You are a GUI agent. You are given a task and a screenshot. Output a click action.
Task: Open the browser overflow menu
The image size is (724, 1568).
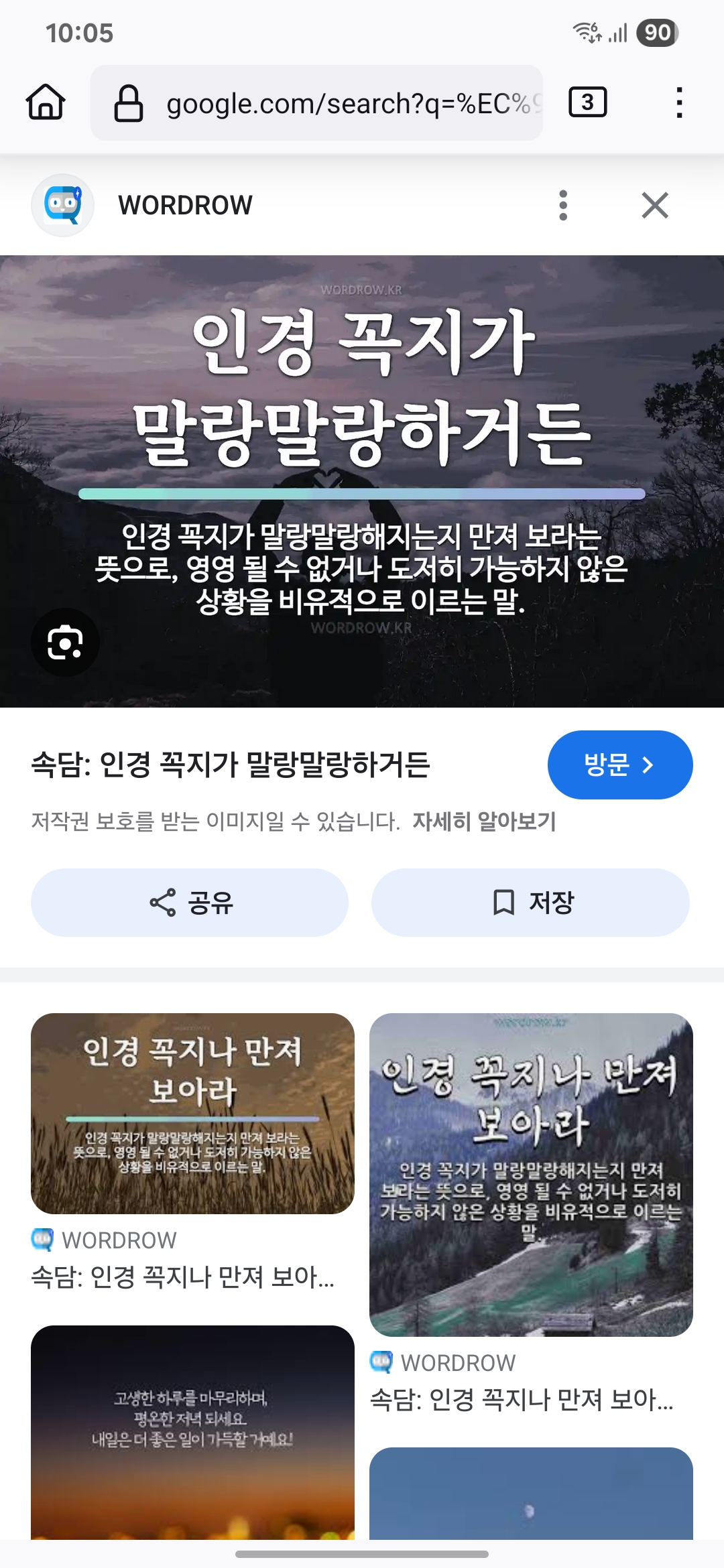[x=679, y=103]
